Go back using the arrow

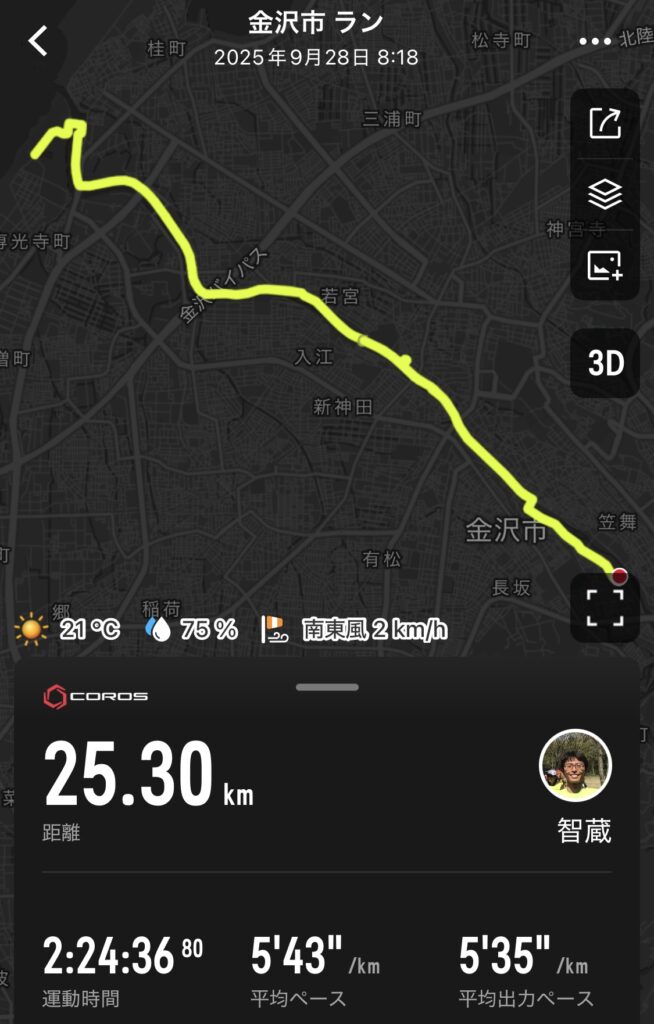click(38, 42)
